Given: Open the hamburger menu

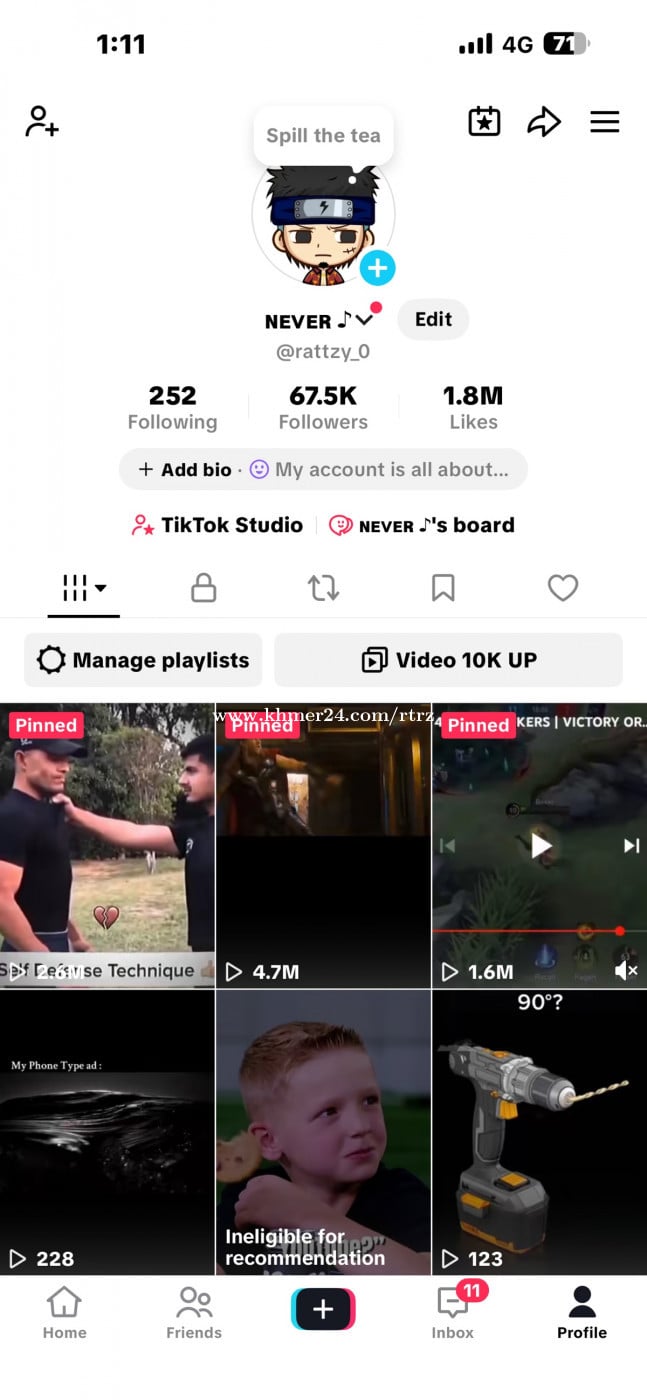Looking at the screenshot, I should (x=604, y=122).
